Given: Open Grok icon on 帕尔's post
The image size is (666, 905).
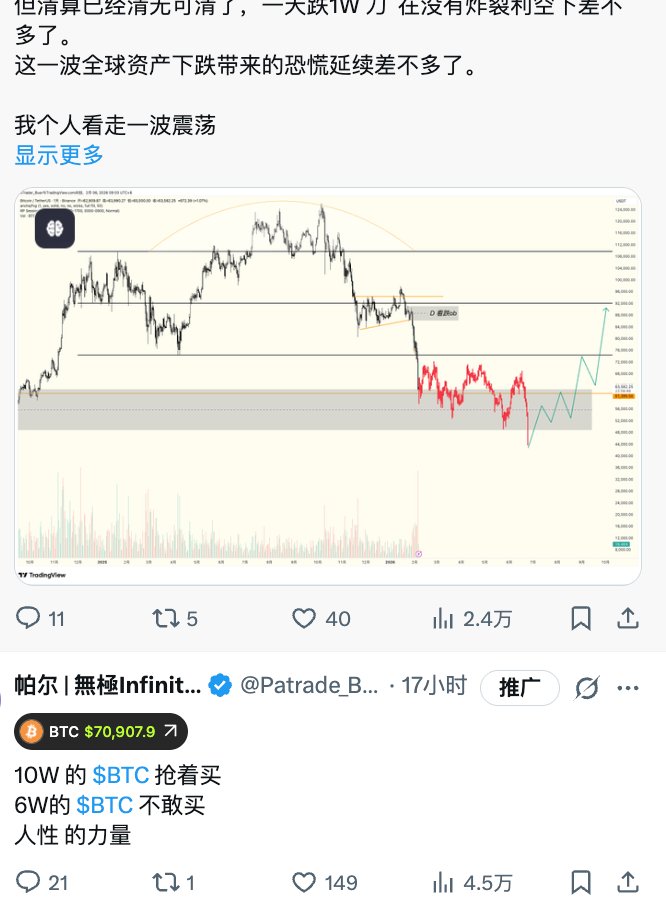Looking at the screenshot, I should [x=587, y=687].
